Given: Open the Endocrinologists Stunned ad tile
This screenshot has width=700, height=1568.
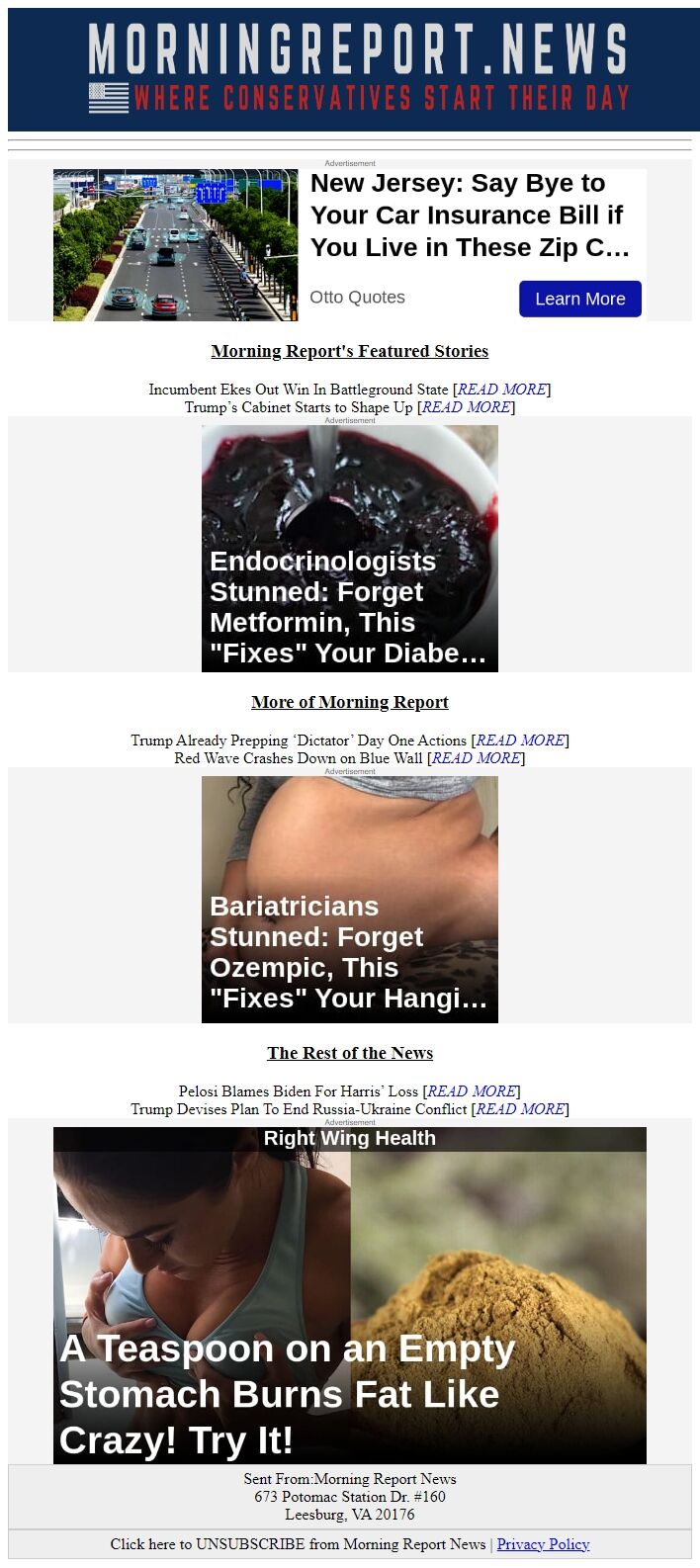Looking at the screenshot, I should pyautogui.click(x=350, y=549).
